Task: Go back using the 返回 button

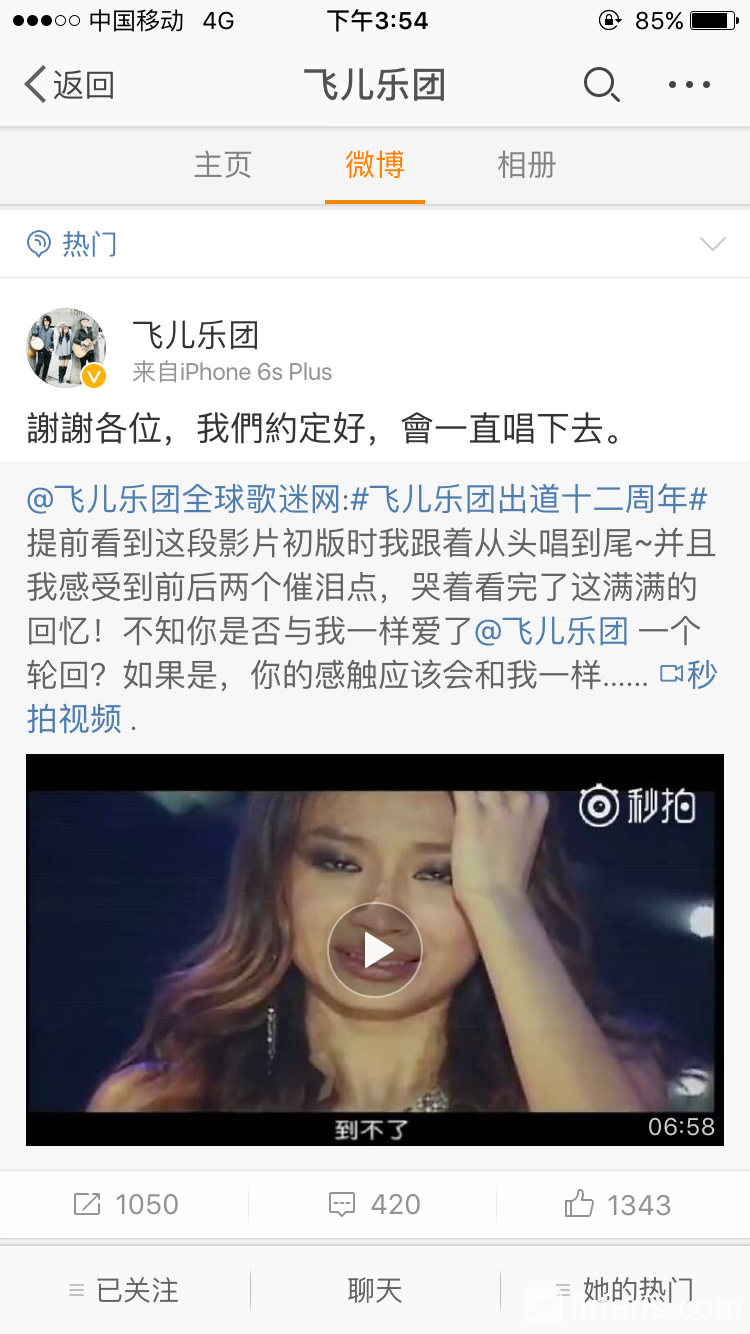Action: 68,85
